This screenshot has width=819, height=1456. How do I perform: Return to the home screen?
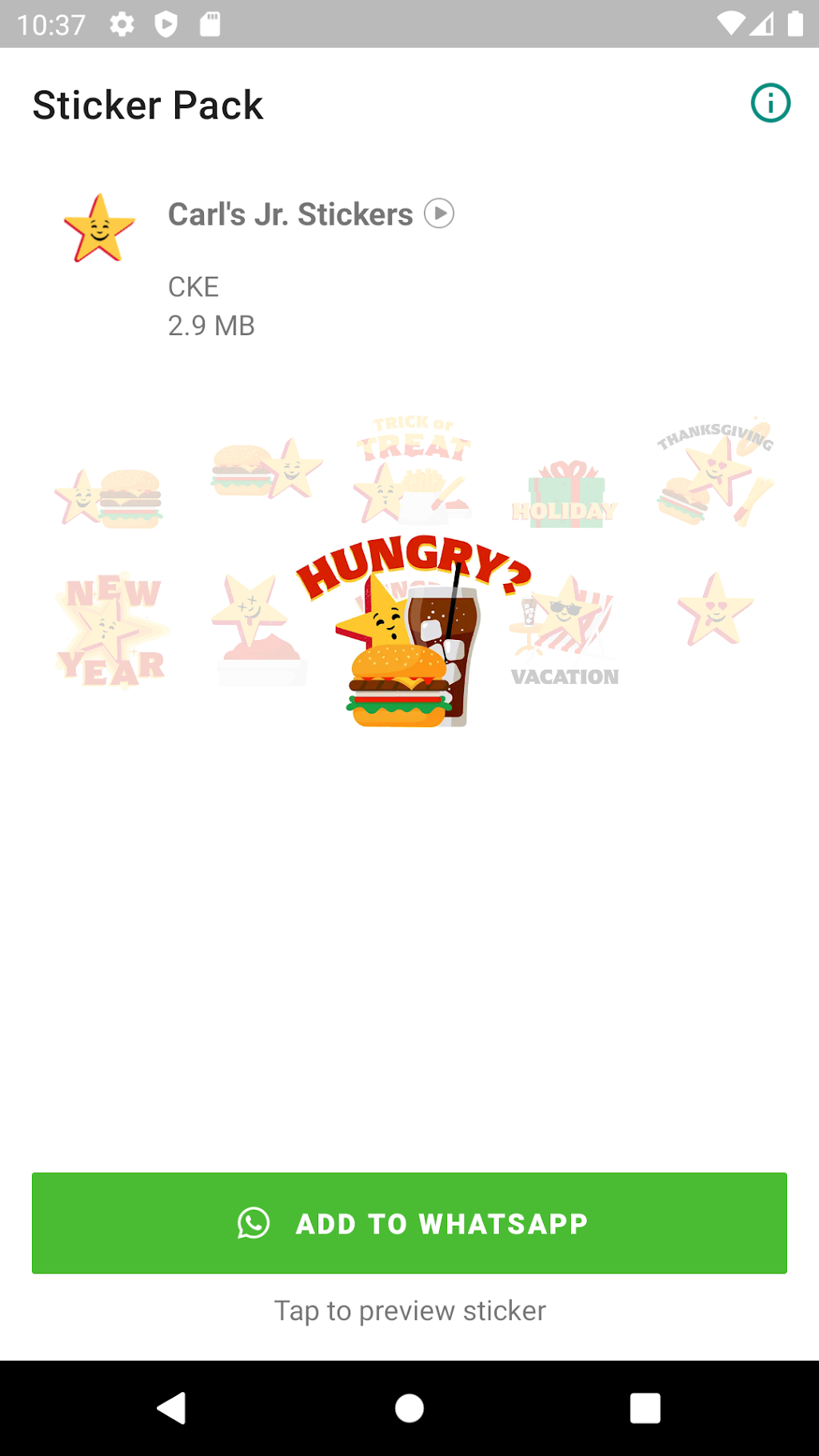(409, 1408)
